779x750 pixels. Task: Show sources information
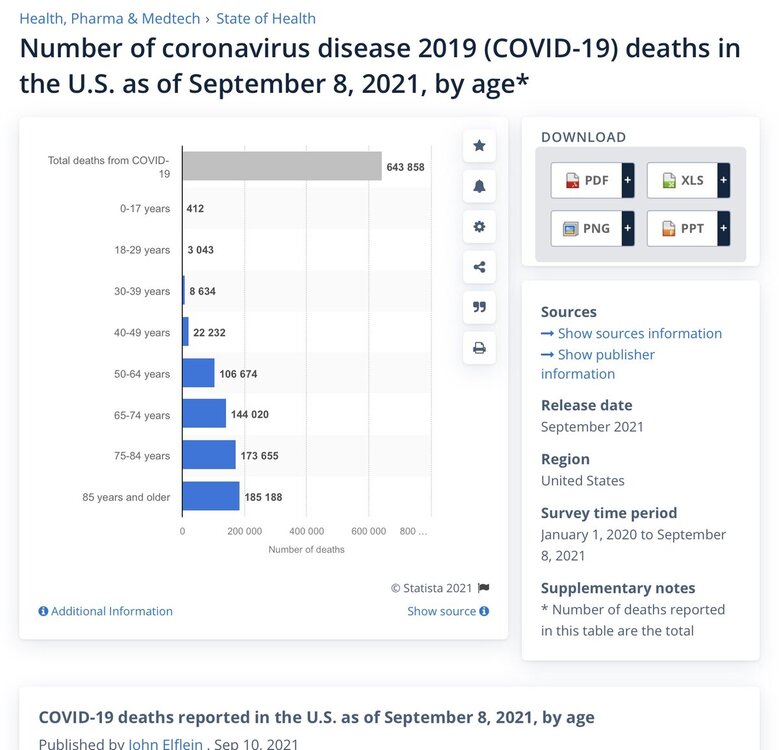[x=639, y=333]
